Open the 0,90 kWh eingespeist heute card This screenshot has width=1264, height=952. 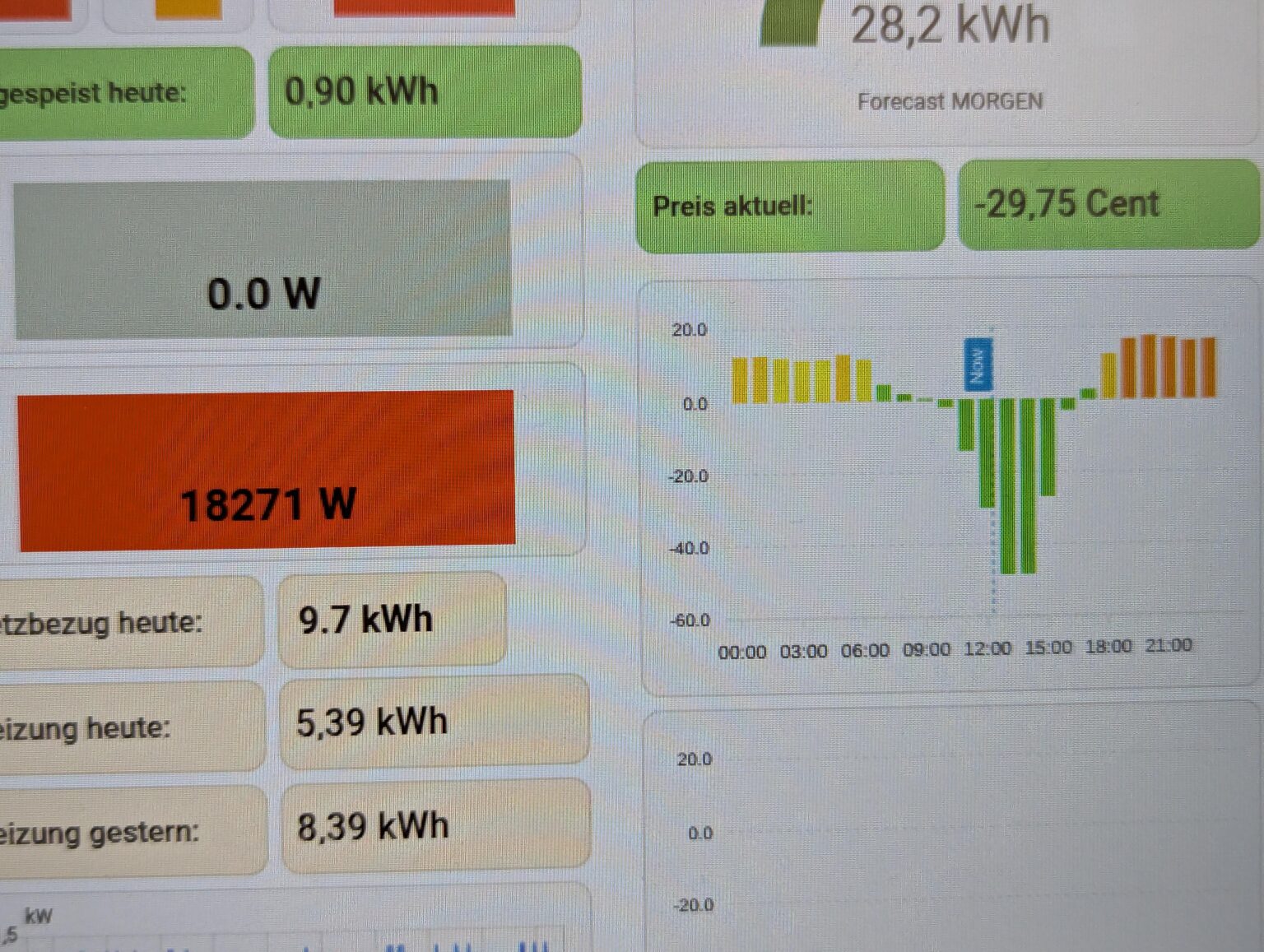(x=425, y=92)
